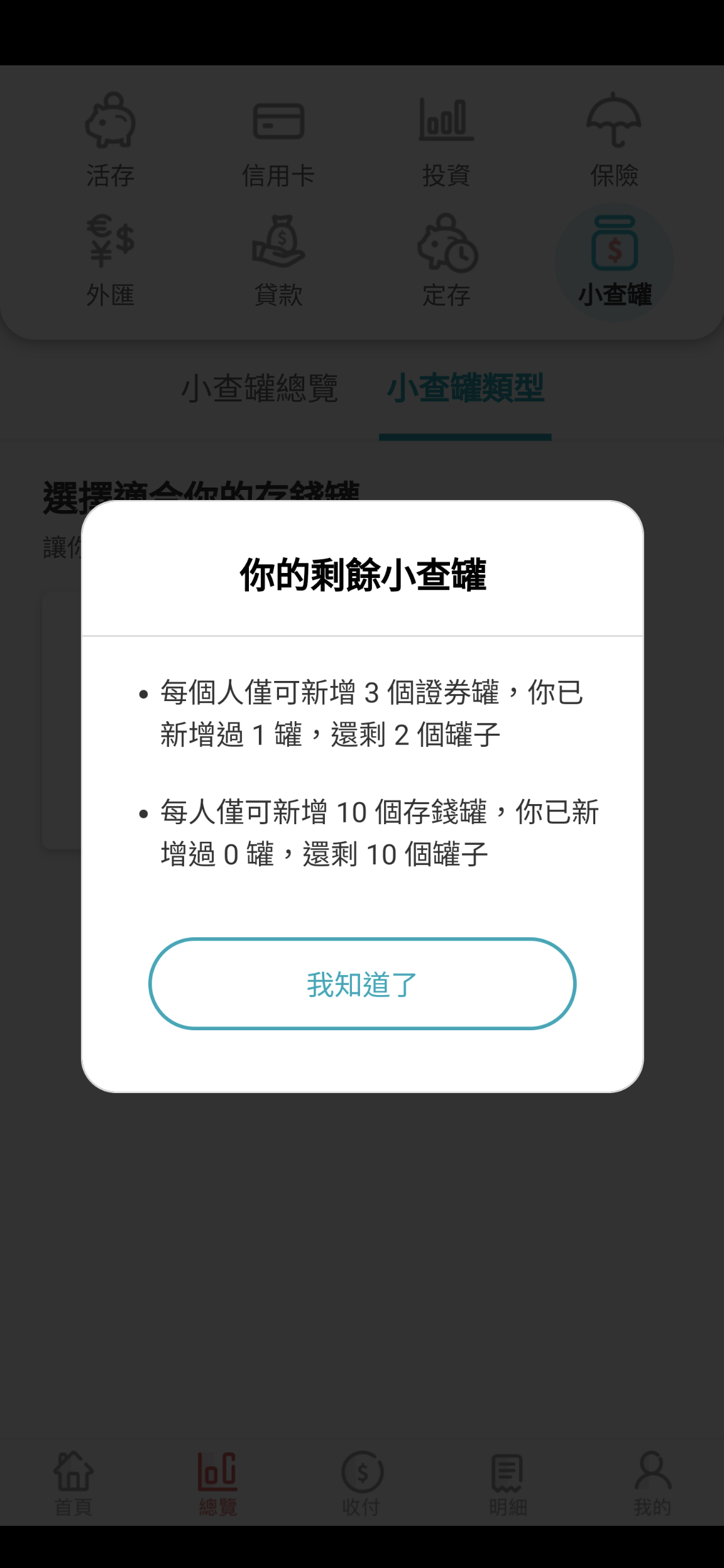
Task: Tap the 我知道了 button
Action: [x=362, y=984]
